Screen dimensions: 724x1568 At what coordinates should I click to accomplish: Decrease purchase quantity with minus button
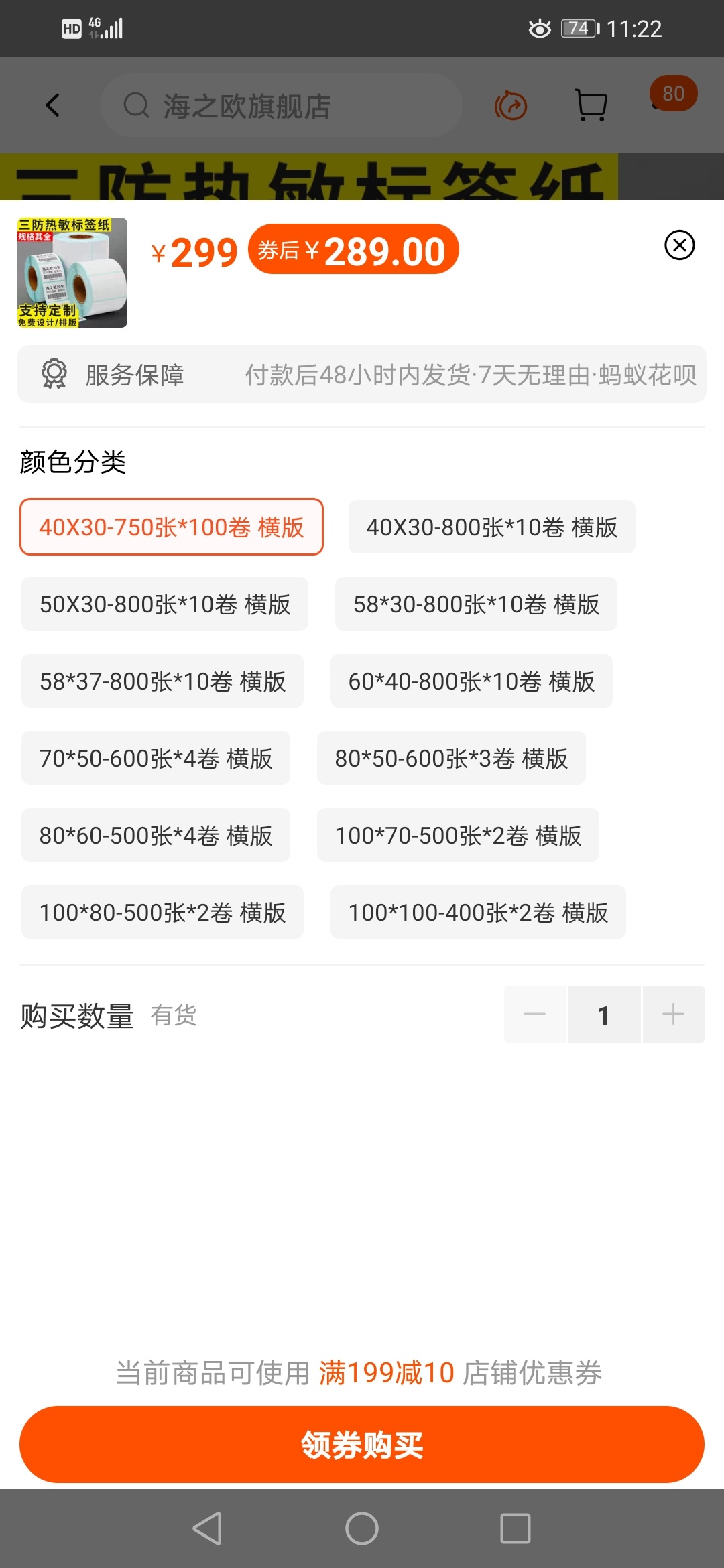[x=535, y=1015]
